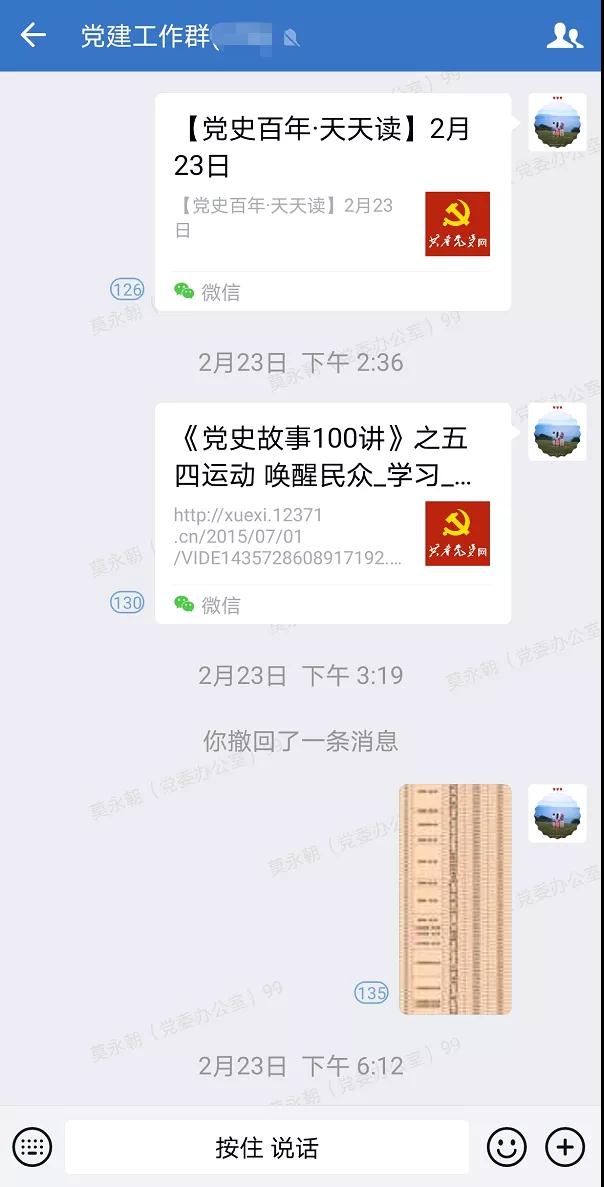The image size is (604, 1187).
Task: Show the 135 read count of image message
Action: (371, 993)
